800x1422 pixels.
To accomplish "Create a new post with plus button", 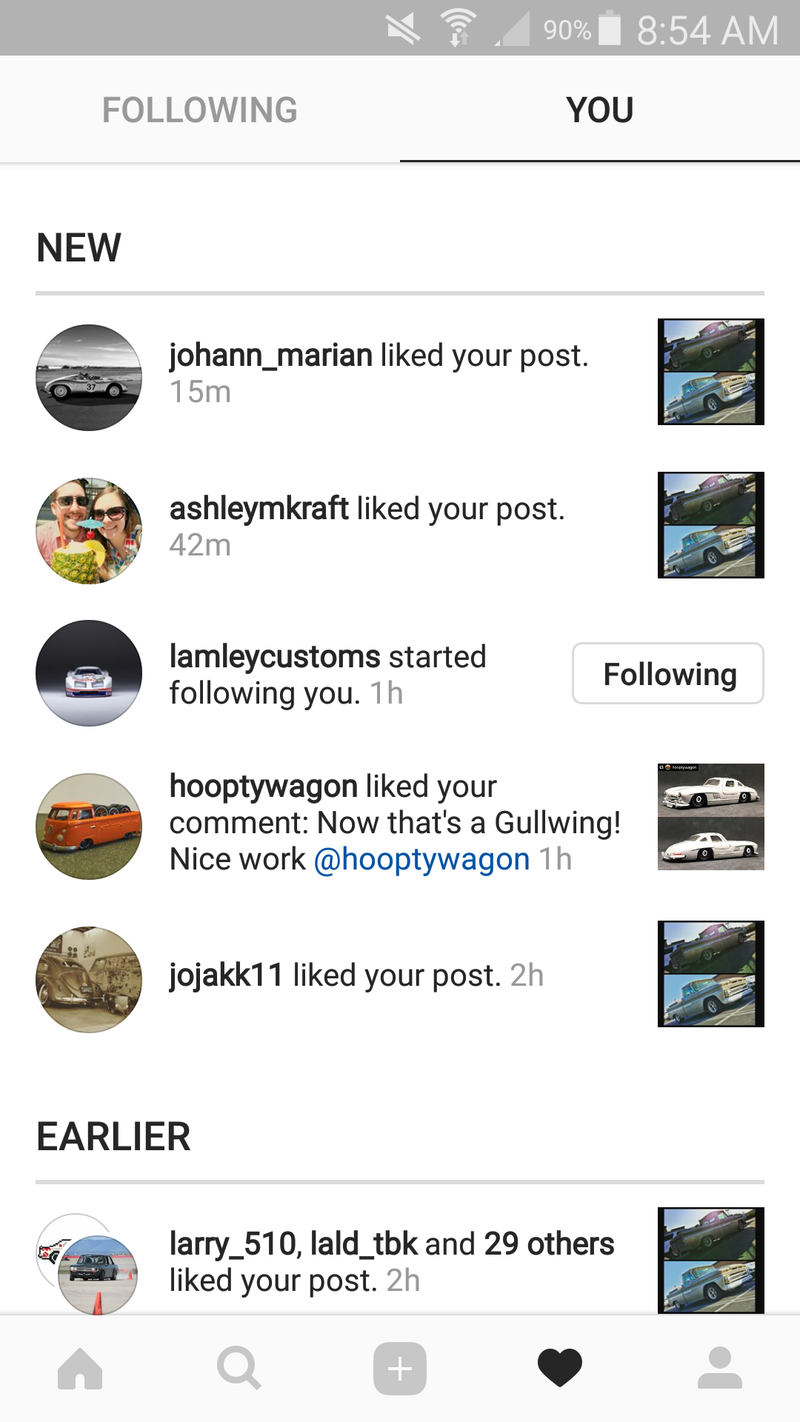I will 400,1368.
